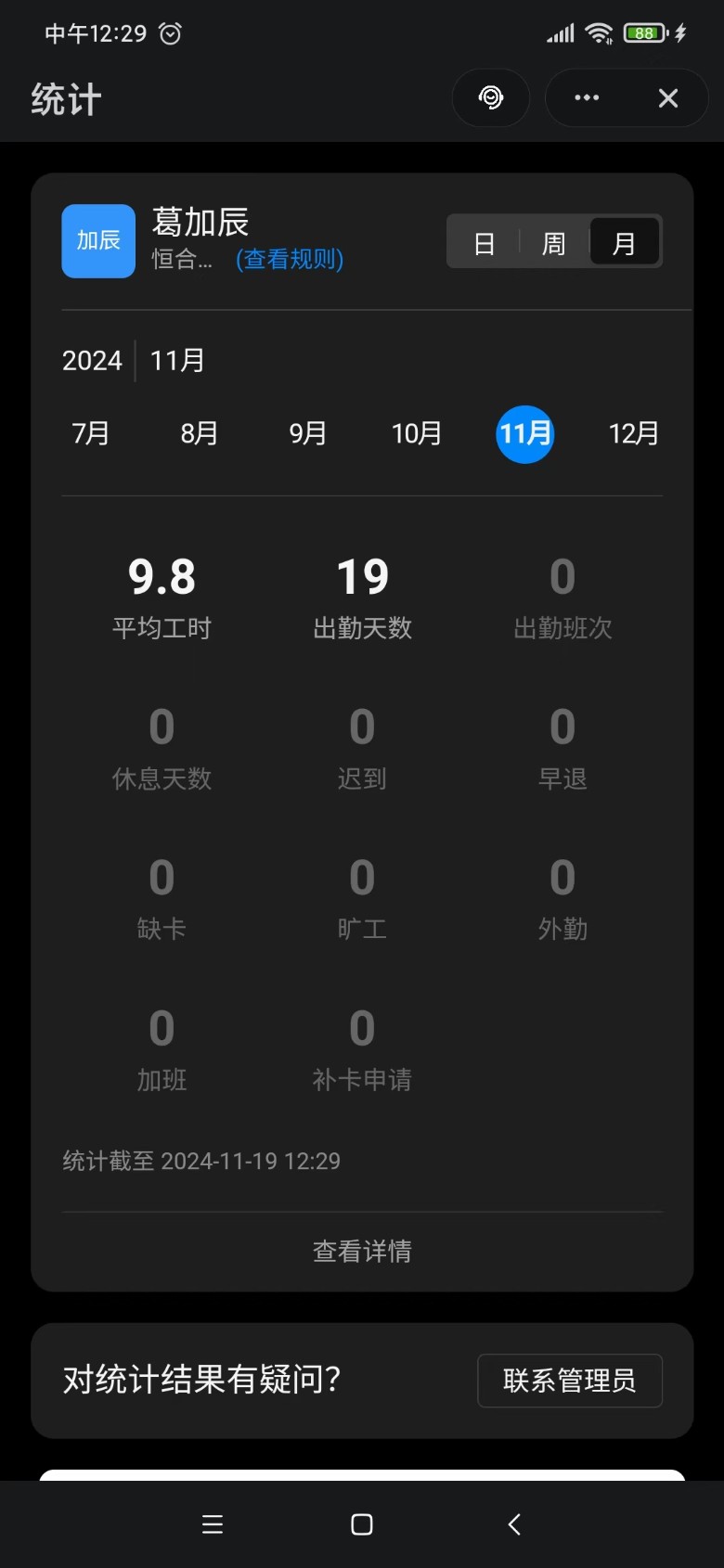Select the highlighted 11月 month
Viewport: 724px width, 1568px height.
point(525,433)
